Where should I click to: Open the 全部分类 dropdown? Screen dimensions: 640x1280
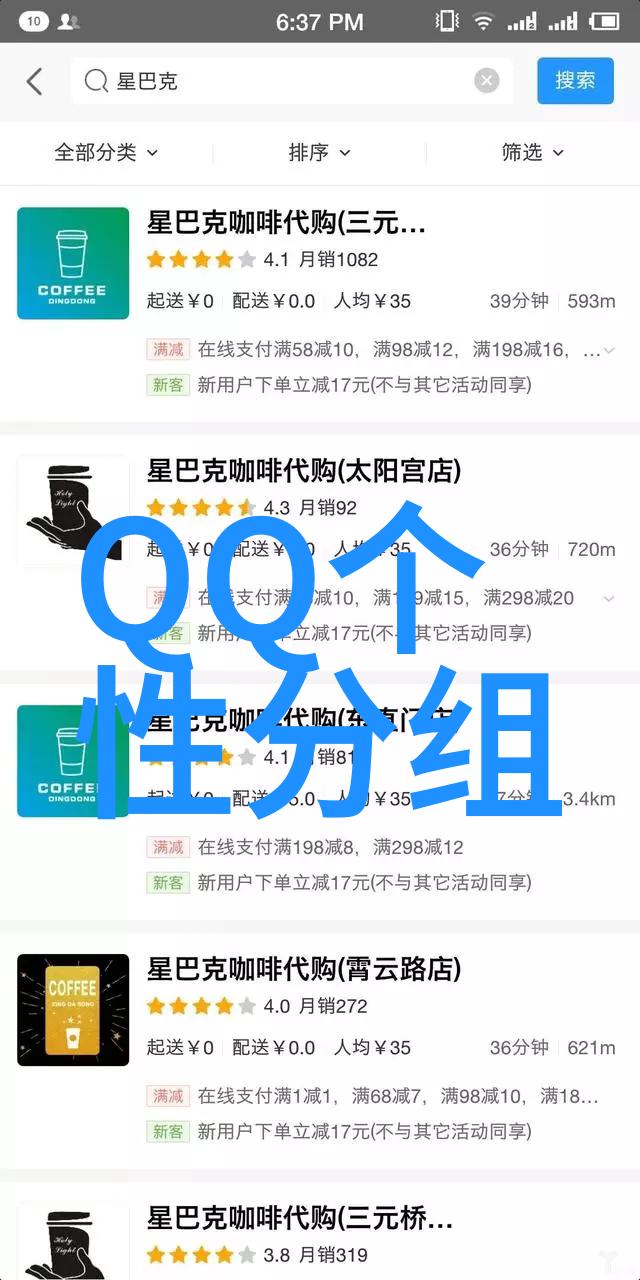point(106,152)
